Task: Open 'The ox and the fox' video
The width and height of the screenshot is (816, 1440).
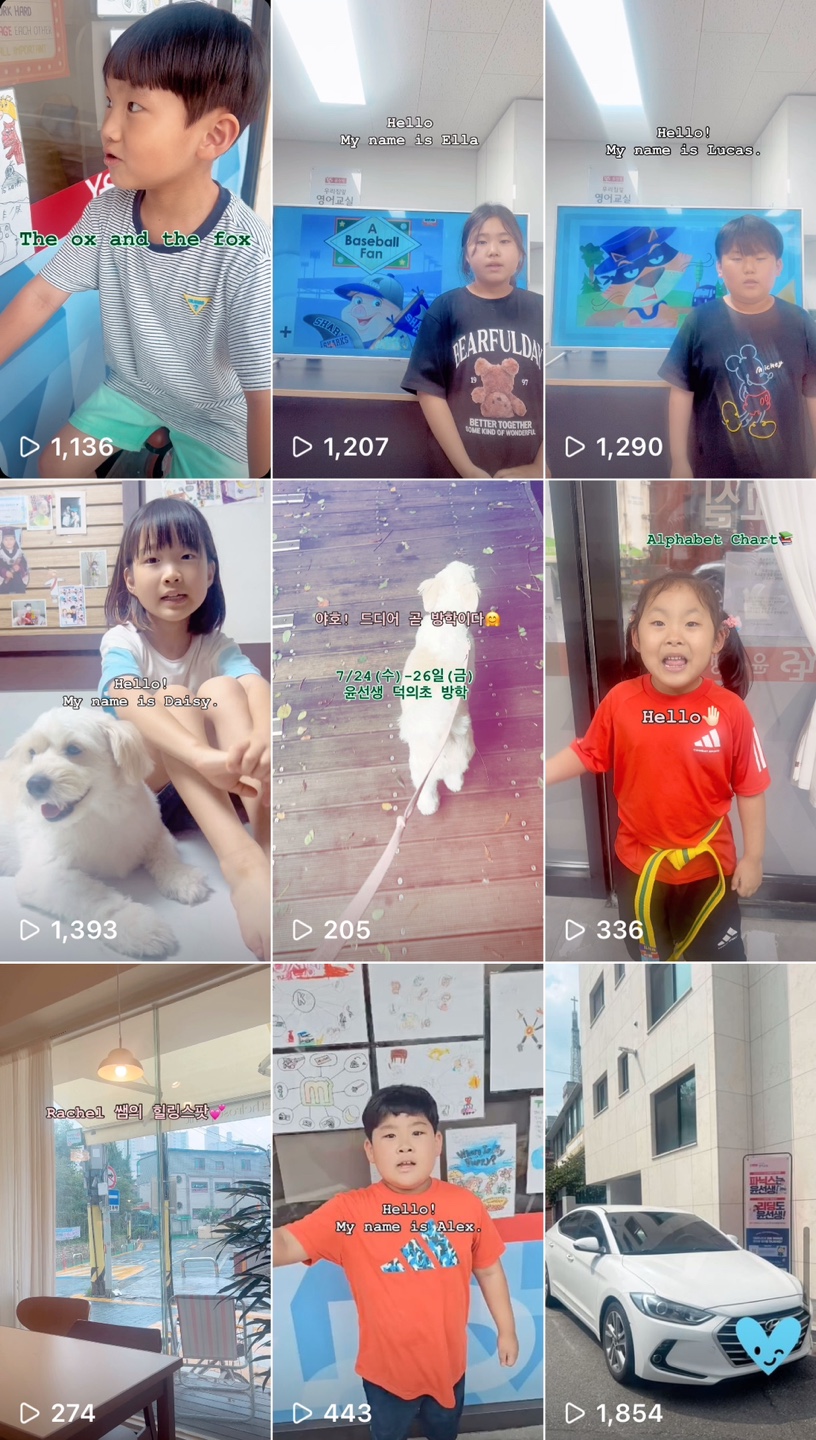Action: [x=135, y=240]
